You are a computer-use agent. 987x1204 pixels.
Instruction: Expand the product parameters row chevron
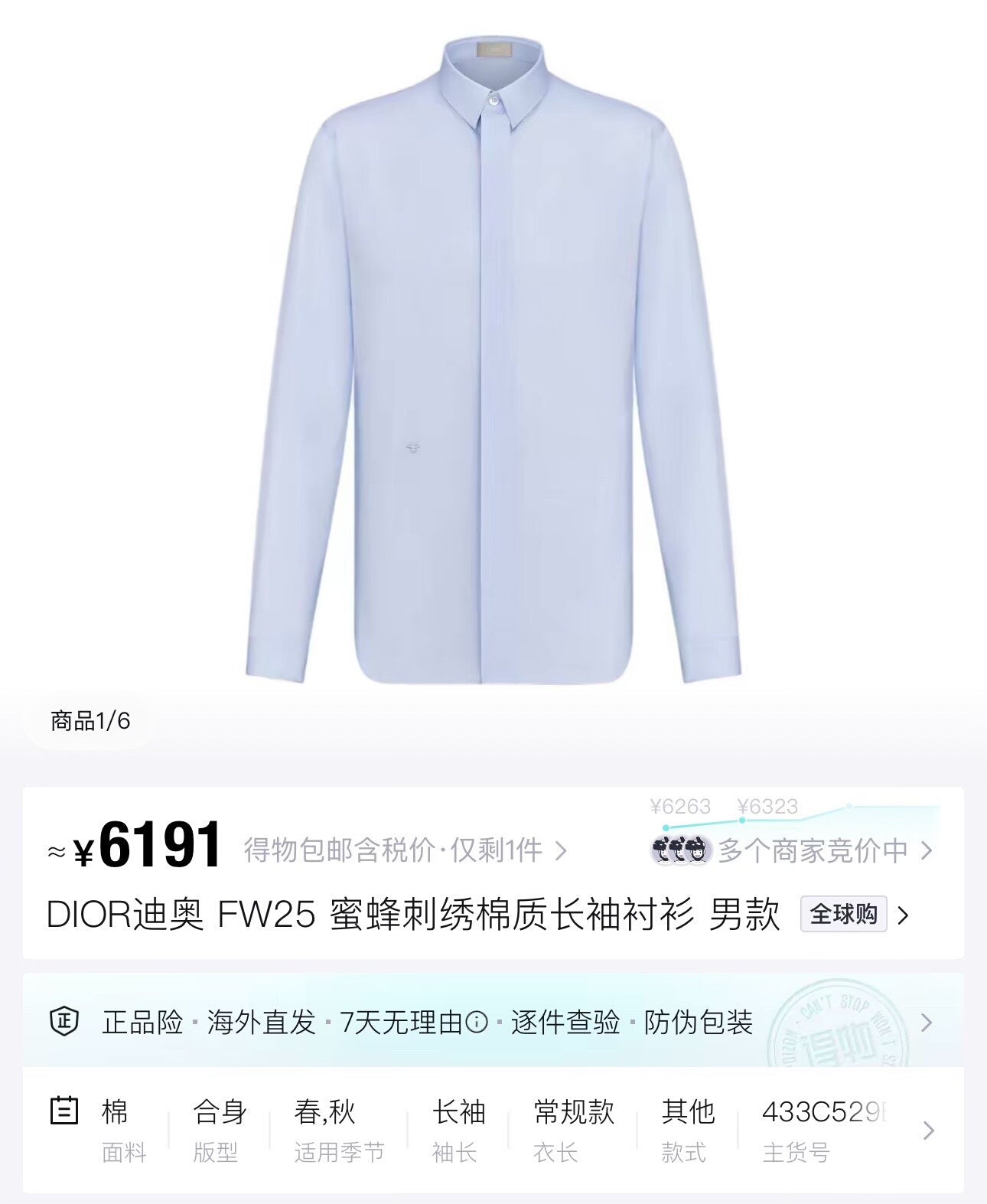click(x=928, y=1131)
